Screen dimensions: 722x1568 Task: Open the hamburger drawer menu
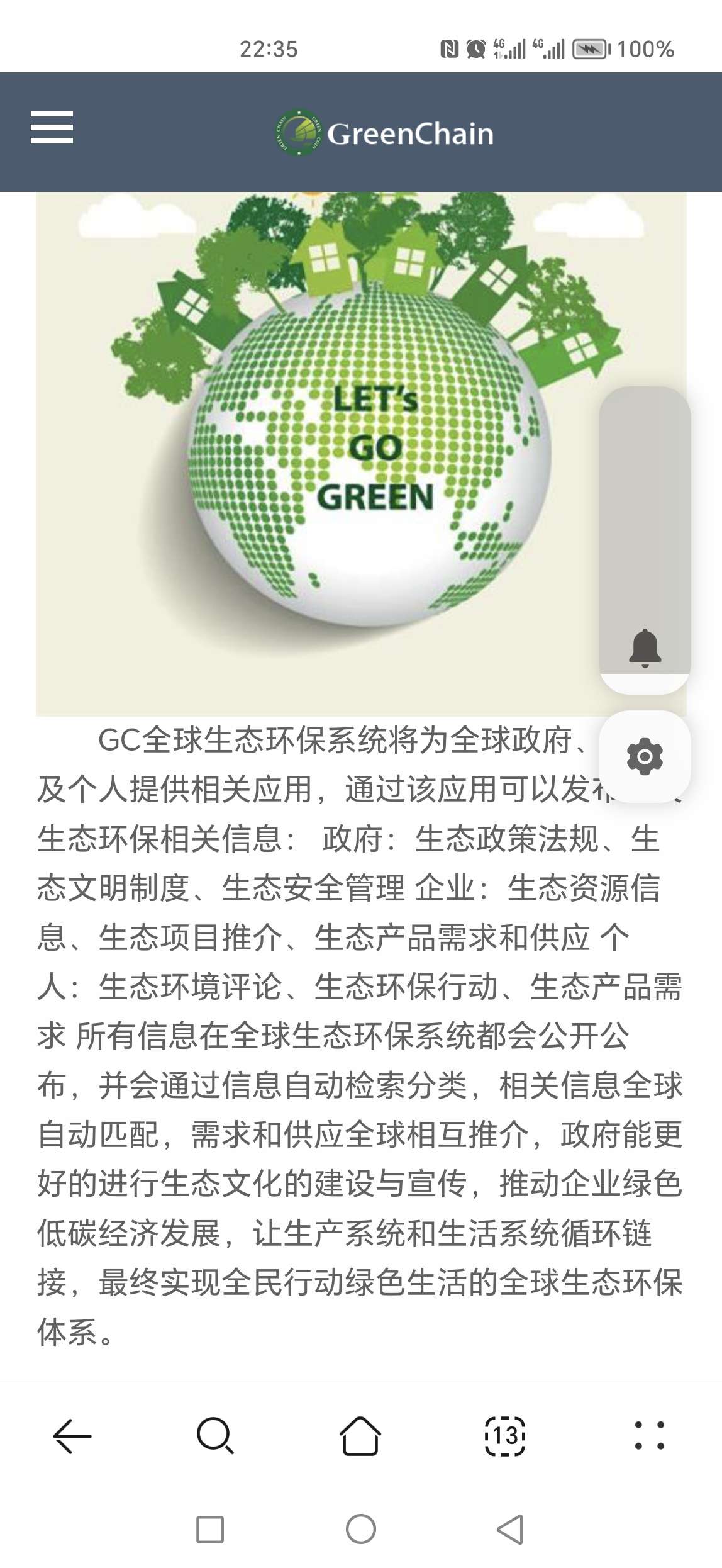(52, 127)
